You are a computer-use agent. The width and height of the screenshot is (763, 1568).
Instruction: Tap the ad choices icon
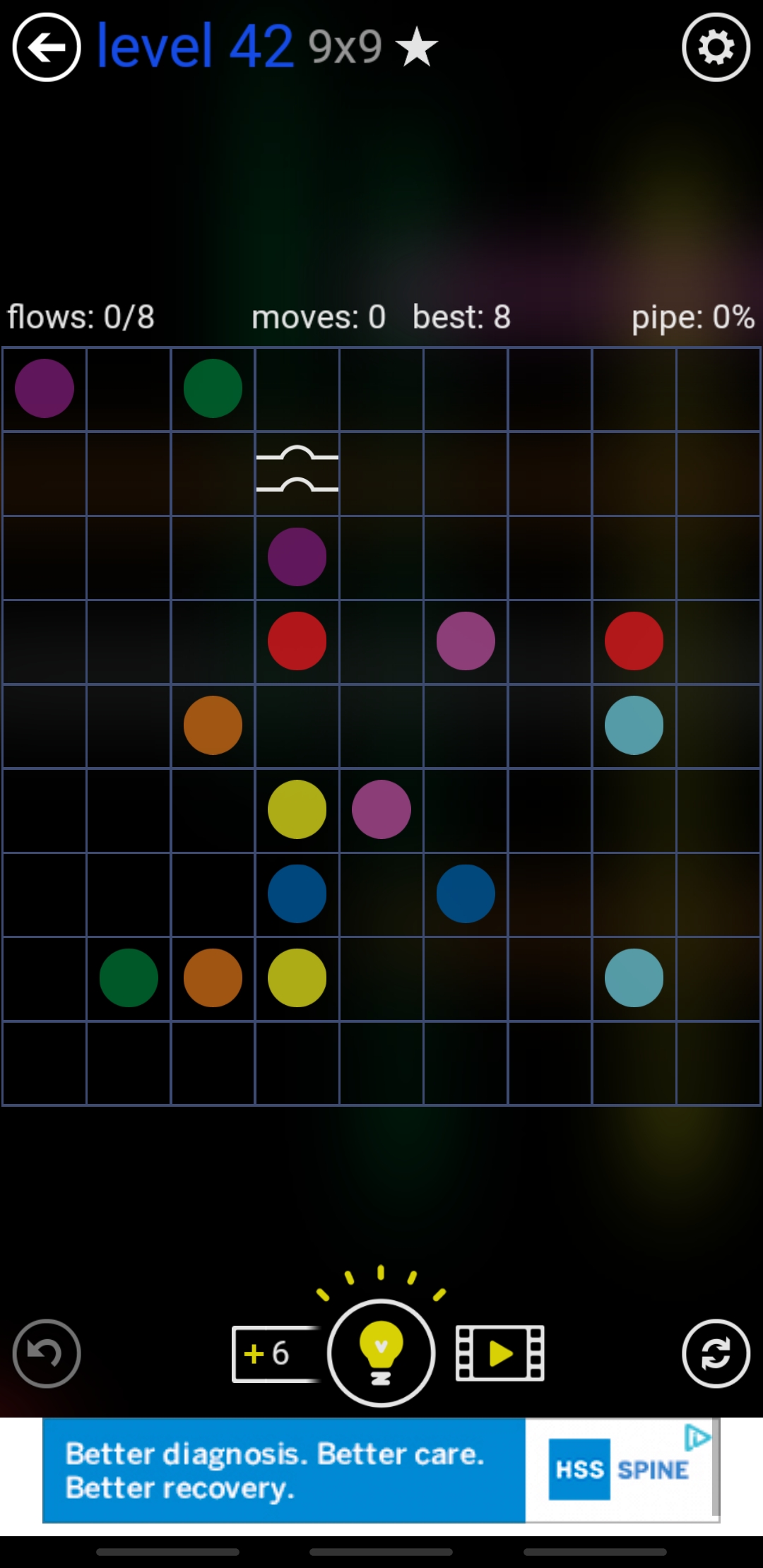(x=697, y=1437)
